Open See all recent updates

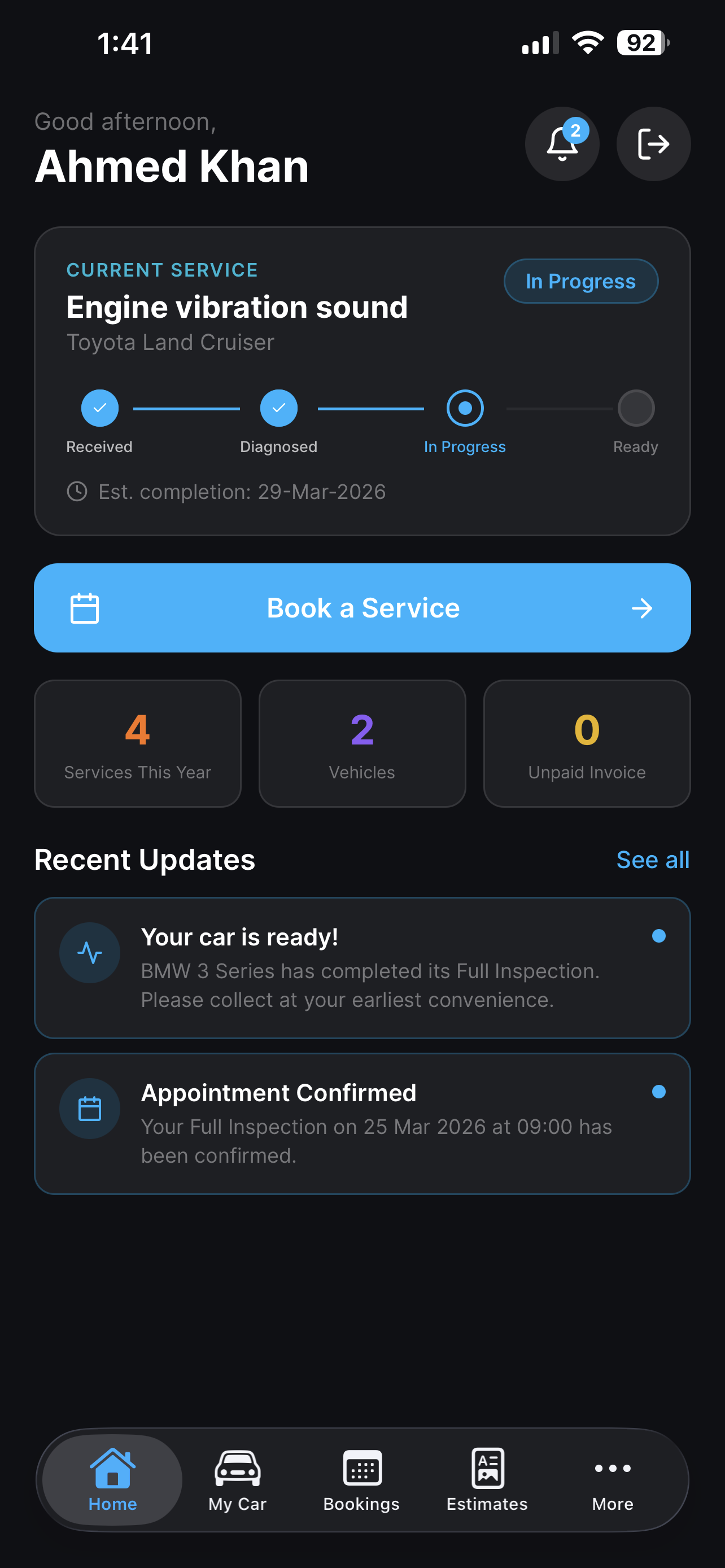pos(652,860)
